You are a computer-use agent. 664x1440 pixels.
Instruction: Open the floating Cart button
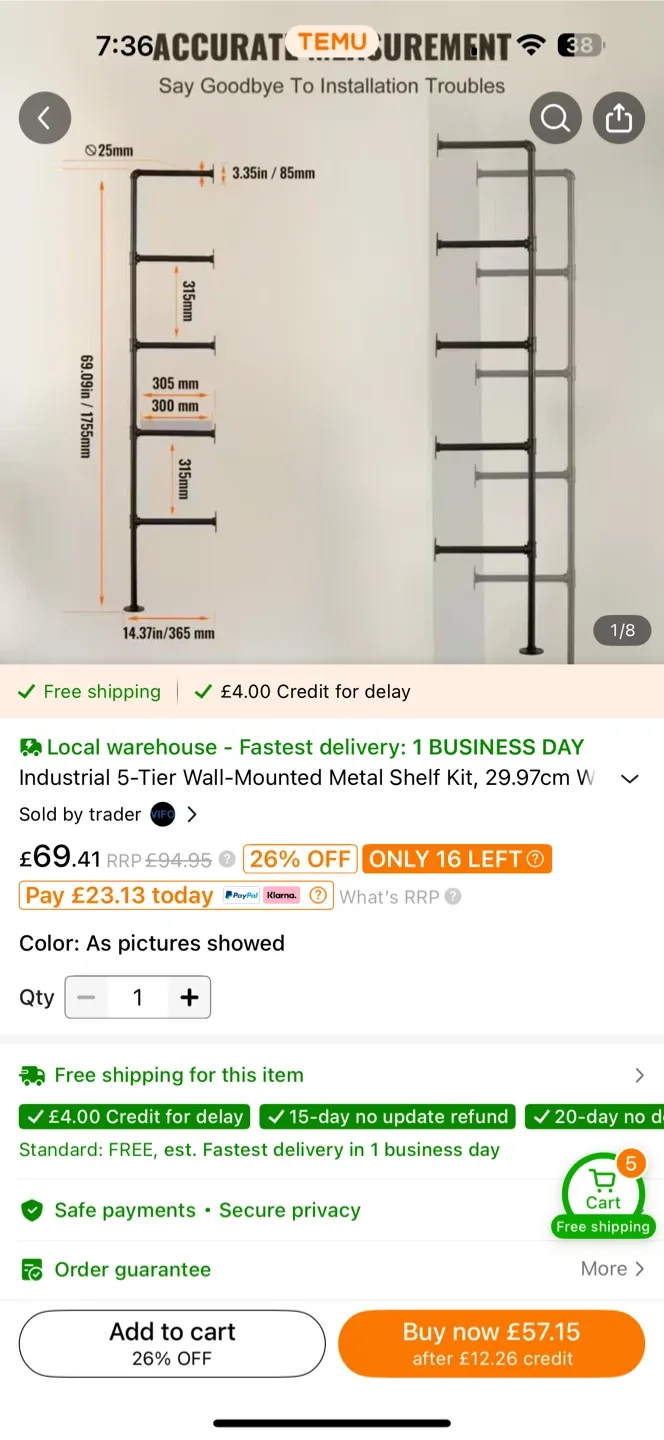pyautogui.click(x=603, y=1194)
